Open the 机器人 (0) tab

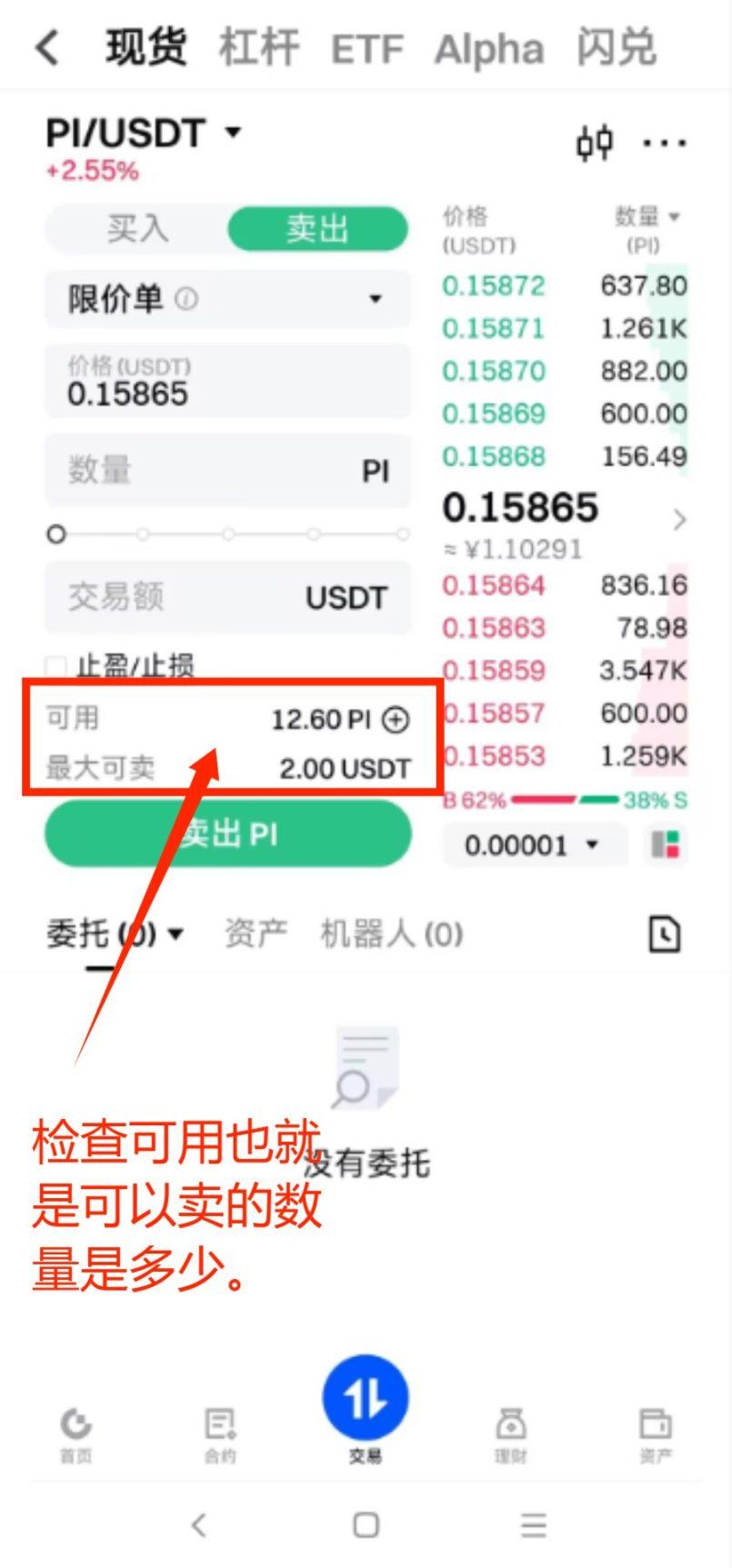(391, 934)
